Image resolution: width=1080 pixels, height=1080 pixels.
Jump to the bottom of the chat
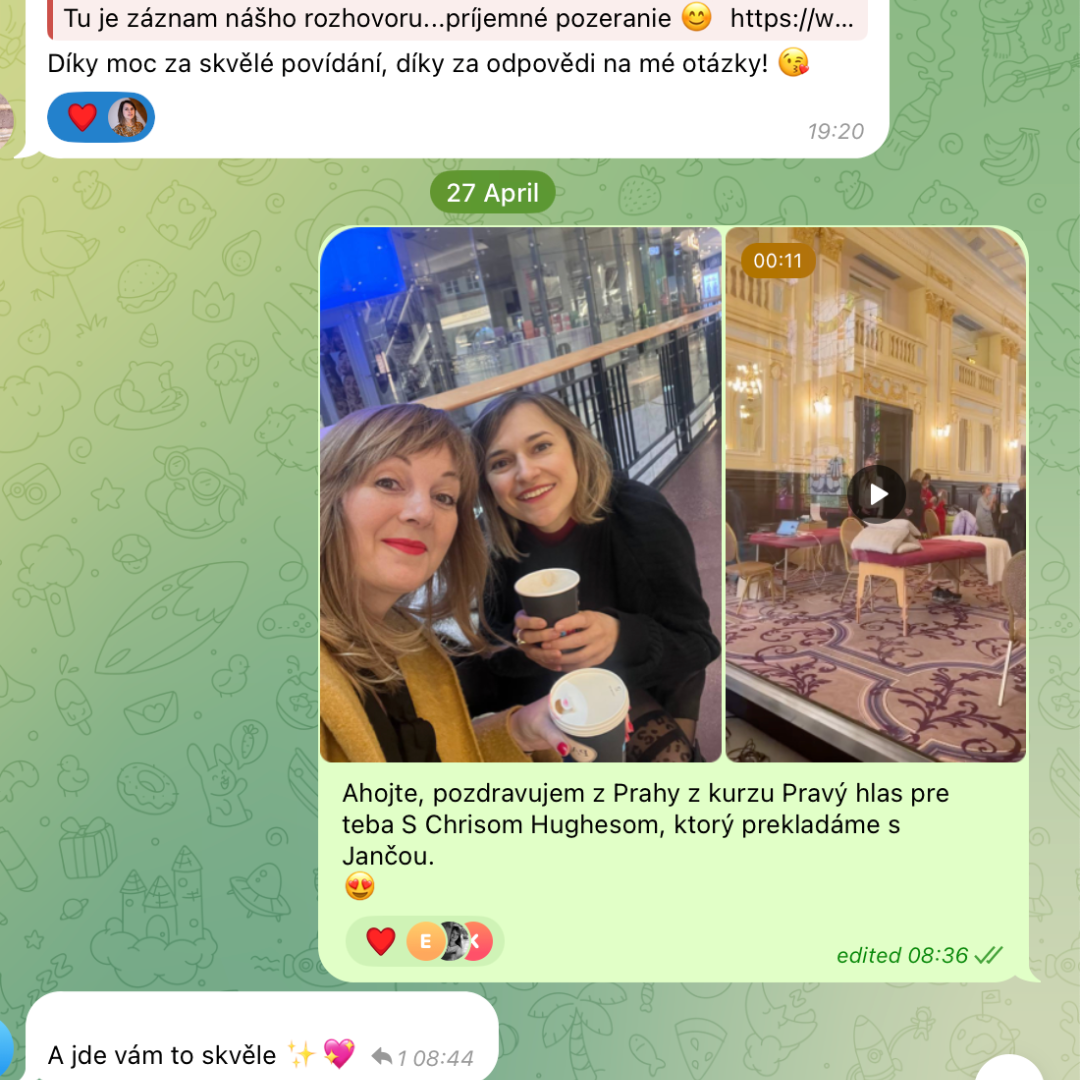click(x=1010, y=1070)
